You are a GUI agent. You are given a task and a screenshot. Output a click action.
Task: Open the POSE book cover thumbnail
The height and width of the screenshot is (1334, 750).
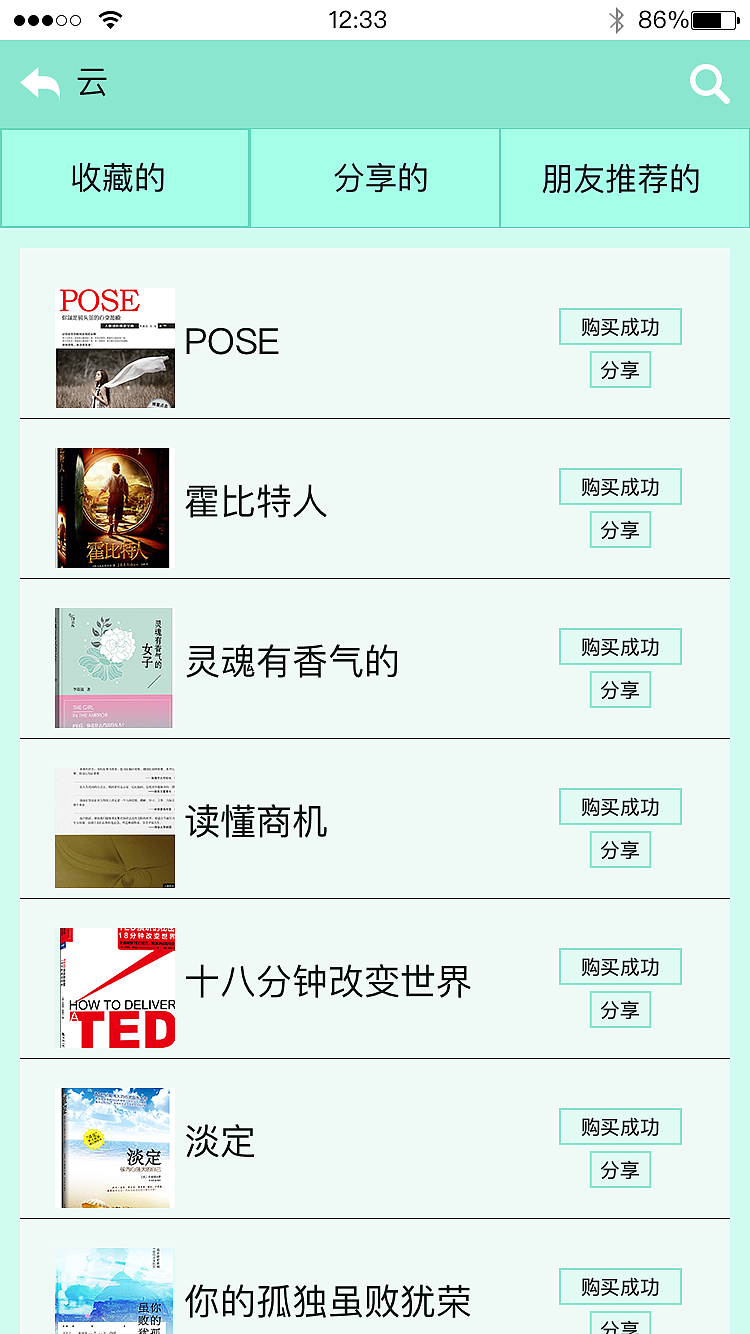click(x=115, y=348)
